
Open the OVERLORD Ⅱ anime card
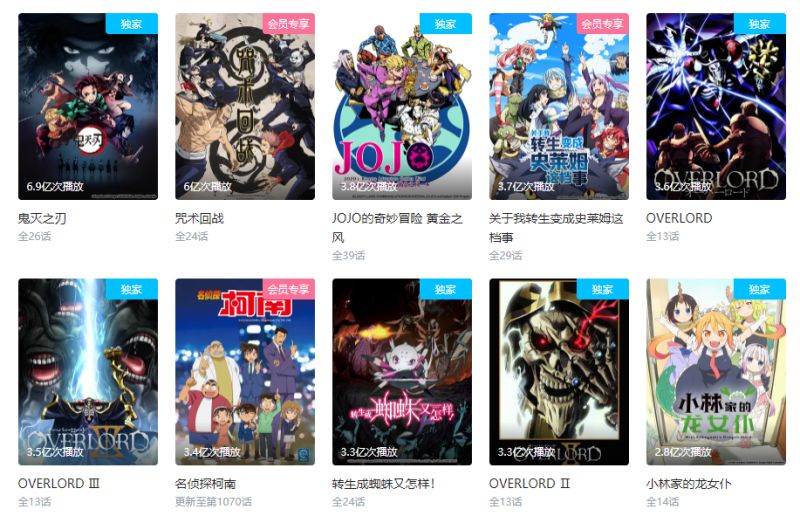[559, 372]
